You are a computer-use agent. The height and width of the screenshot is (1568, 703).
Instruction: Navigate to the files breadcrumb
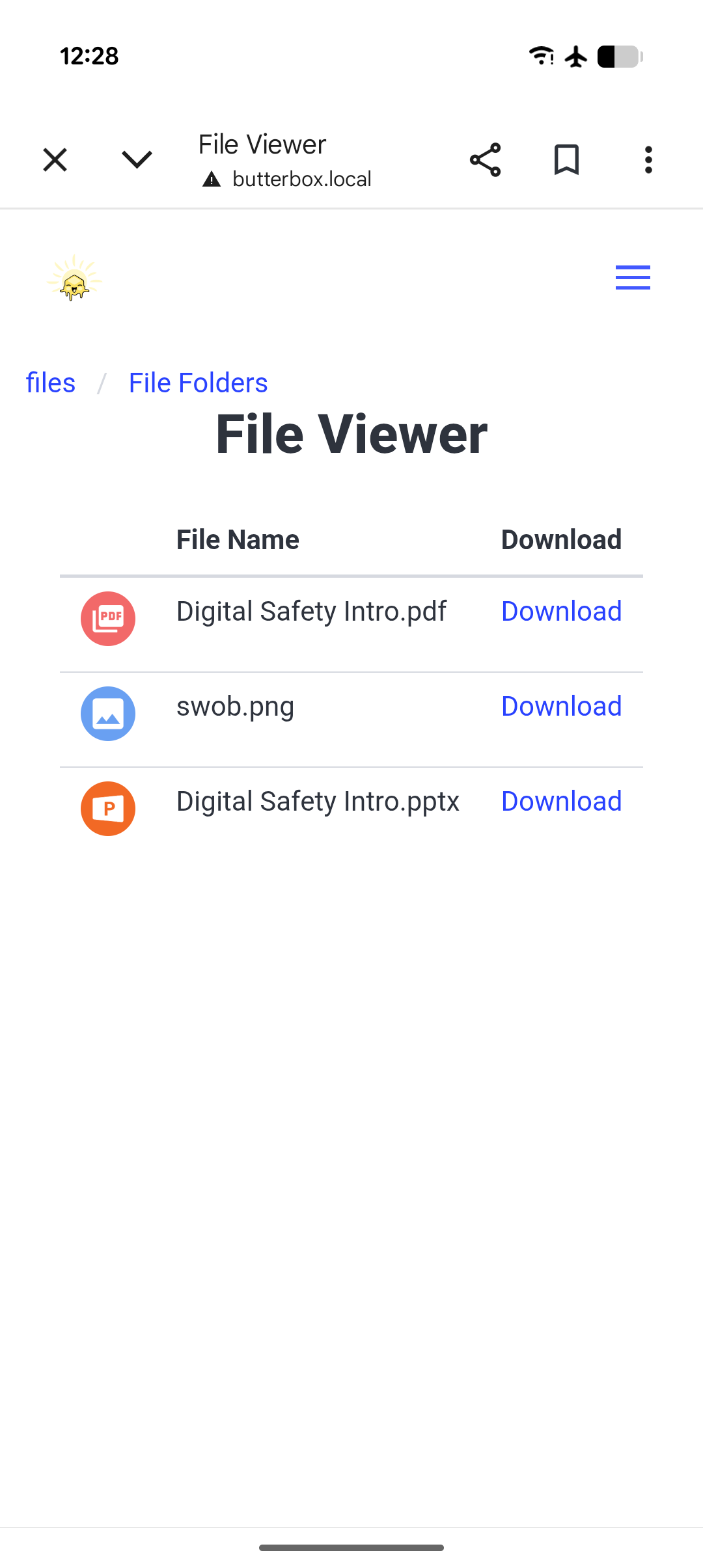51,383
